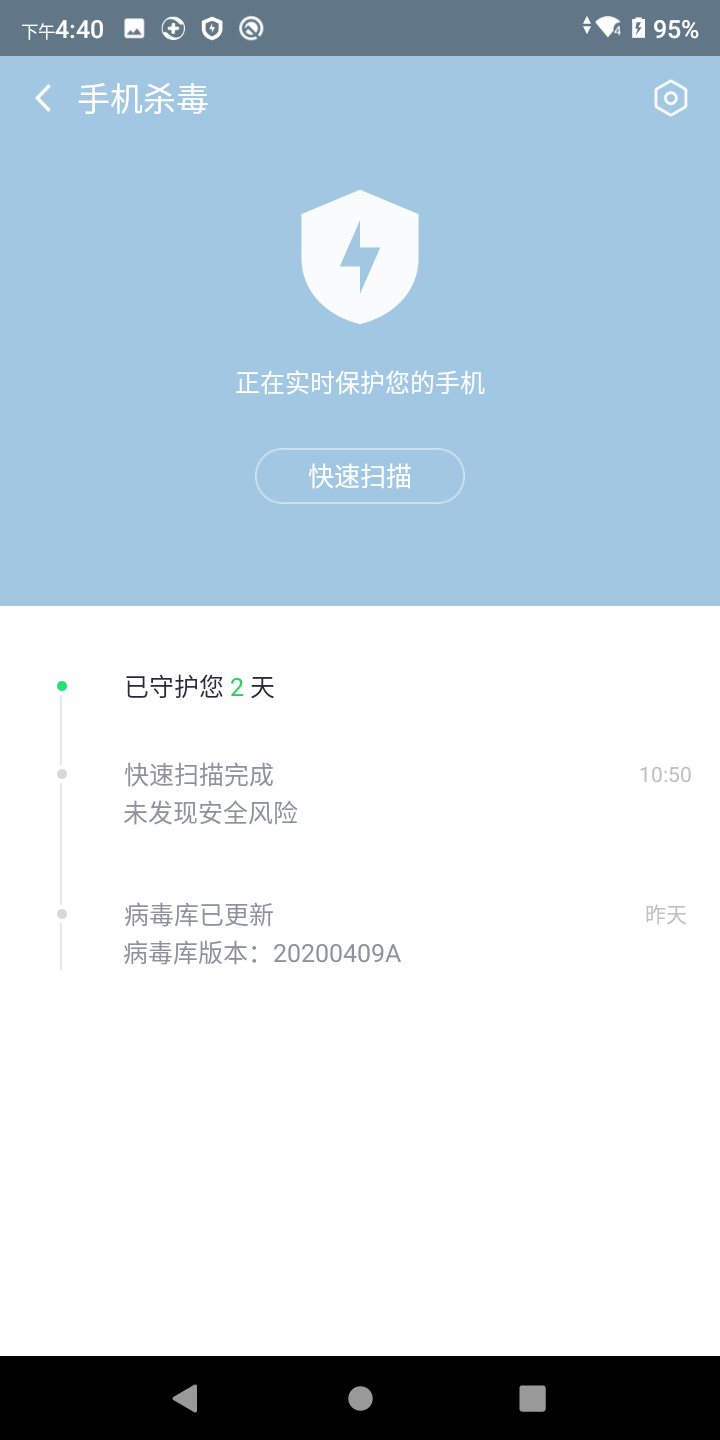The image size is (720, 1440).
Task: Tap the Wi-Fi status bar icon
Action: click(x=610, y=28)
